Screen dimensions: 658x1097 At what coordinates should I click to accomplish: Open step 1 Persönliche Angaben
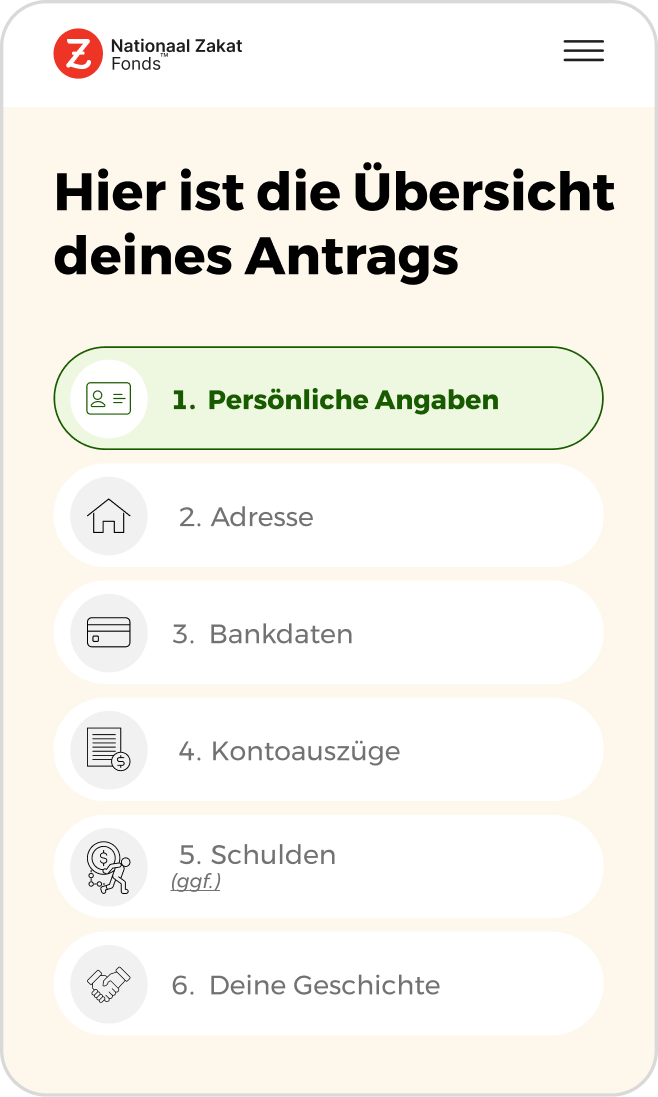(329, 398)
